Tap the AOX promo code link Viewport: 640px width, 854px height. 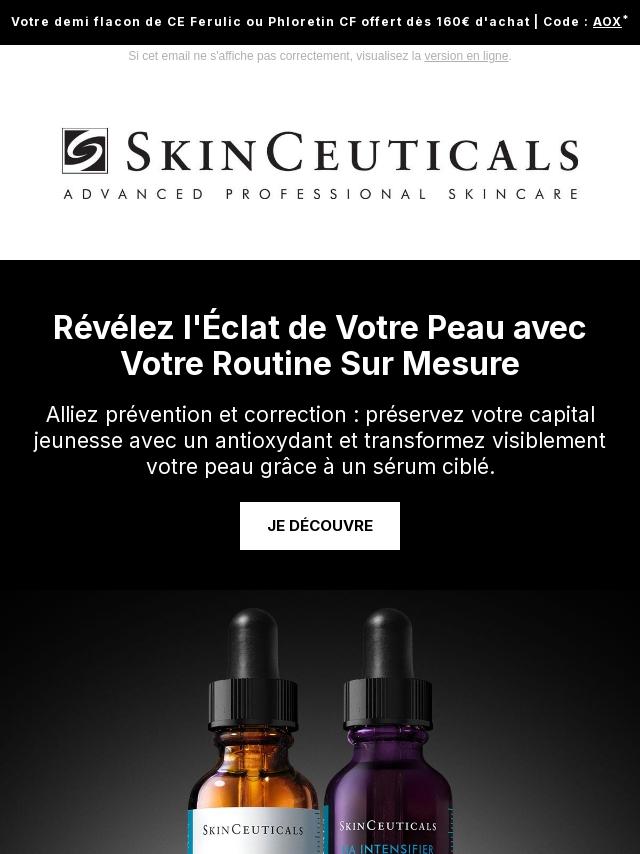coord(607,22)
